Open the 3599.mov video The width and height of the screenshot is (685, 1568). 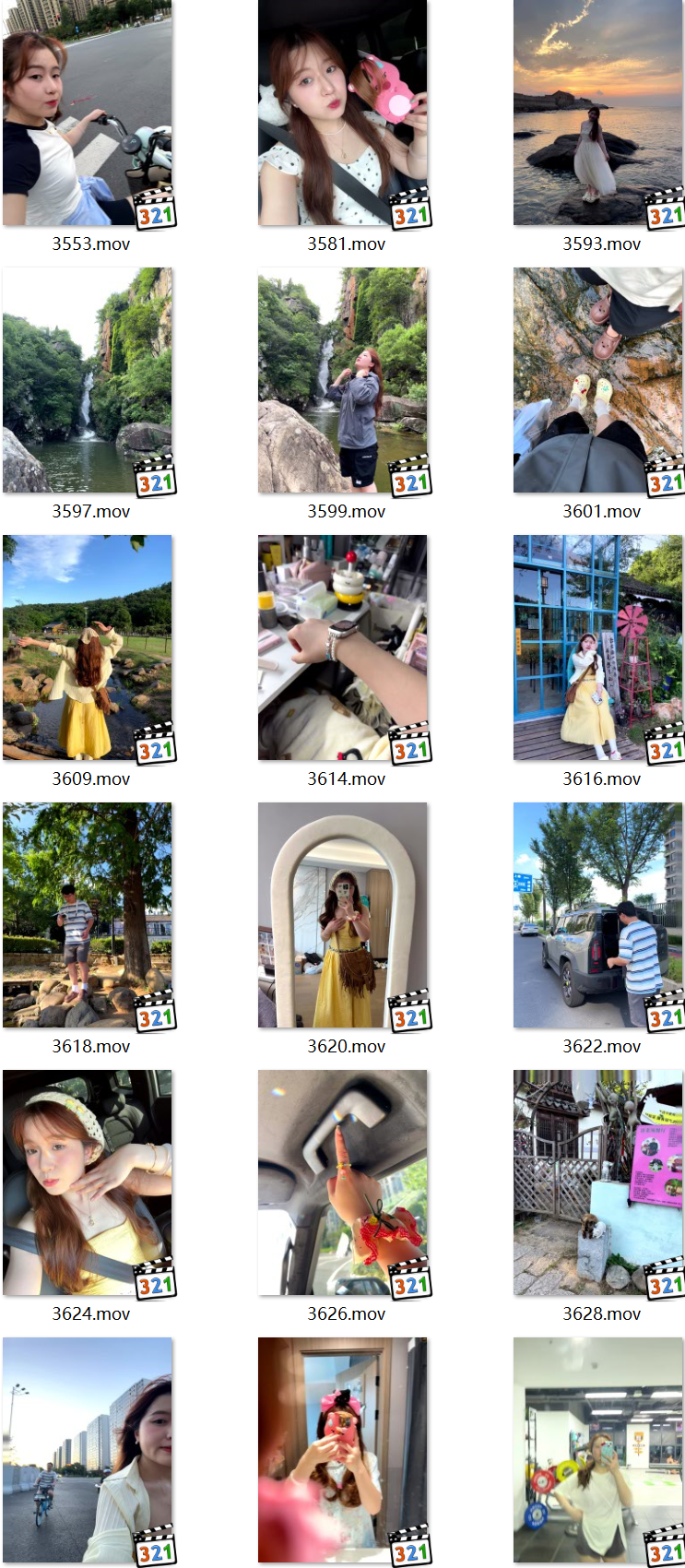pyautogui.click(x=343, y=381)
